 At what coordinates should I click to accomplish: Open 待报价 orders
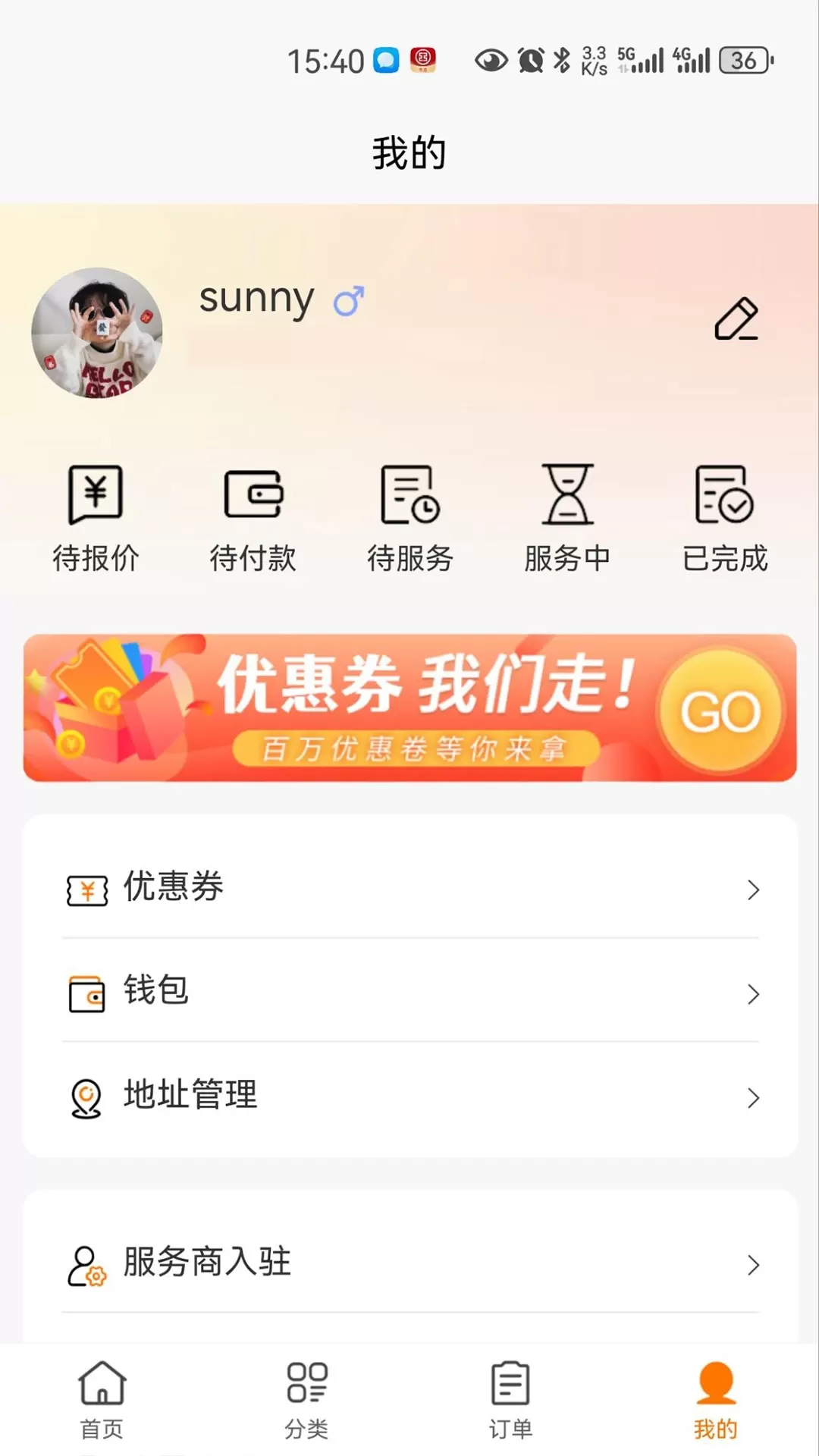coord(96,519)
